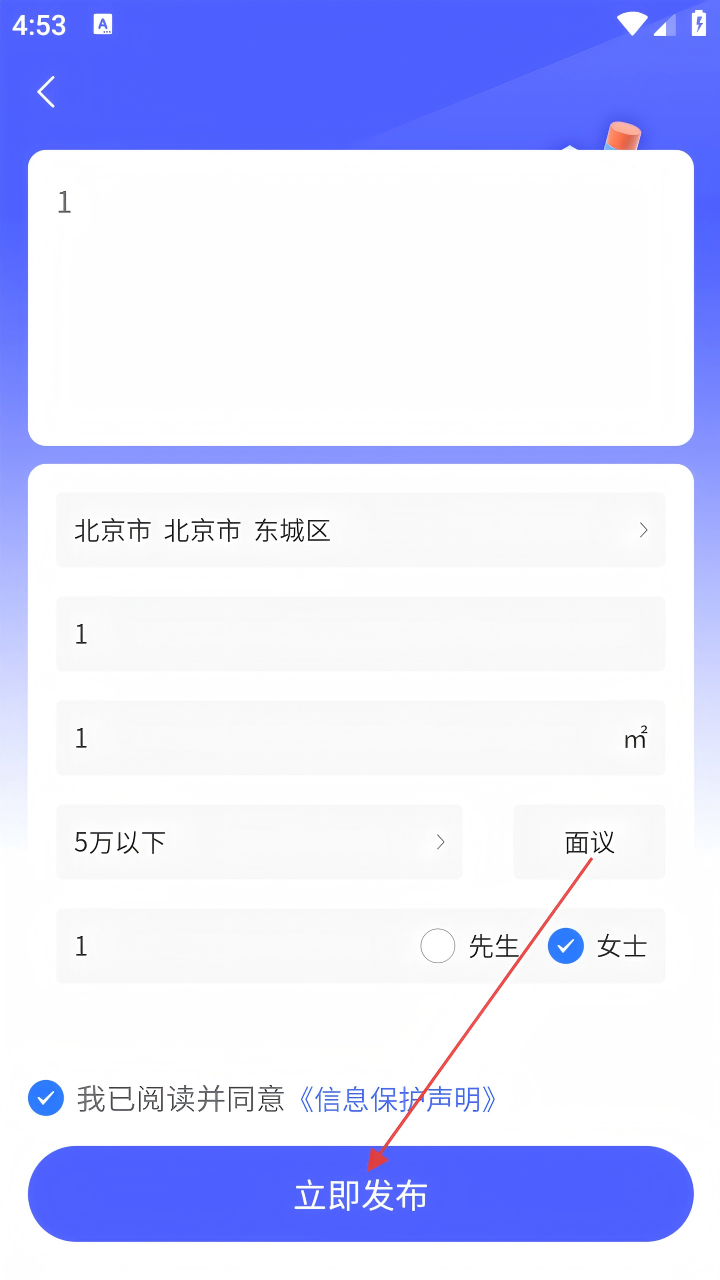Focus the input field below the region

coord(360,634)
